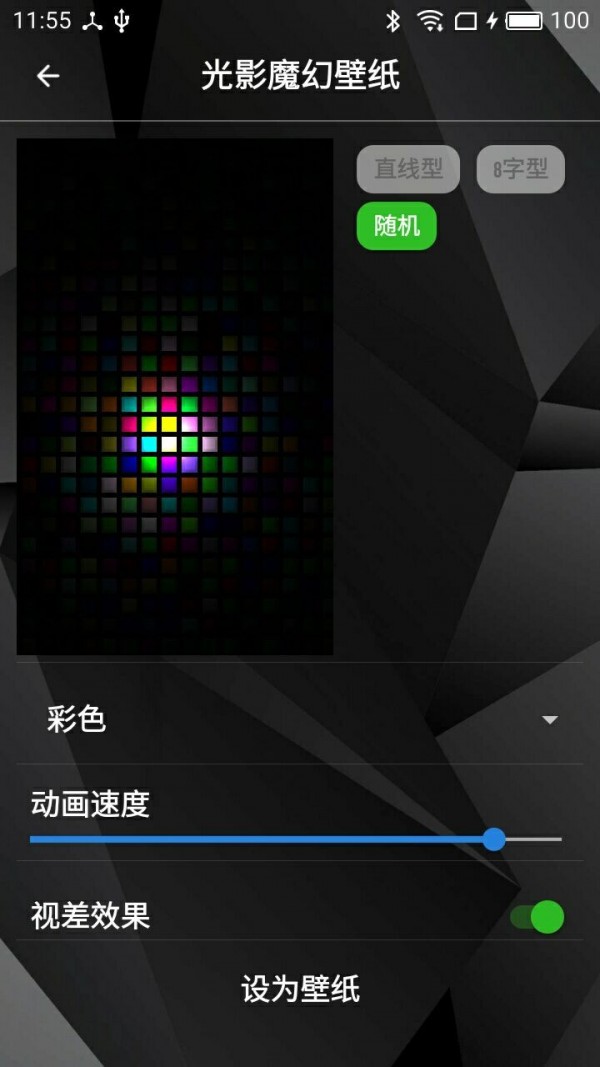Select the 8字型 pattern chip
Viewport: 600px width, 1067px height.
pos(520,169)
